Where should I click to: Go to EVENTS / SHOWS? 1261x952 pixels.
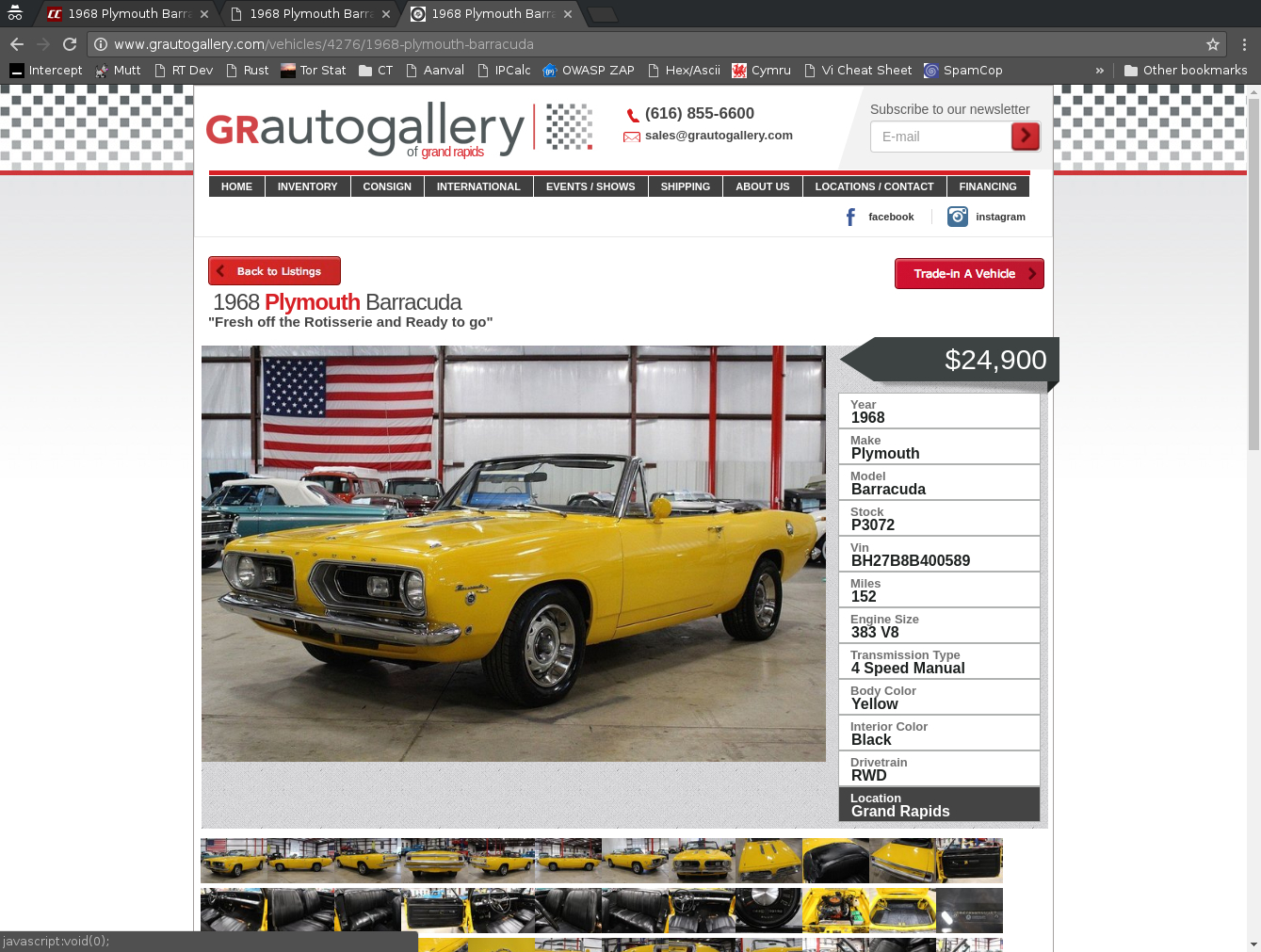(590, 186)
